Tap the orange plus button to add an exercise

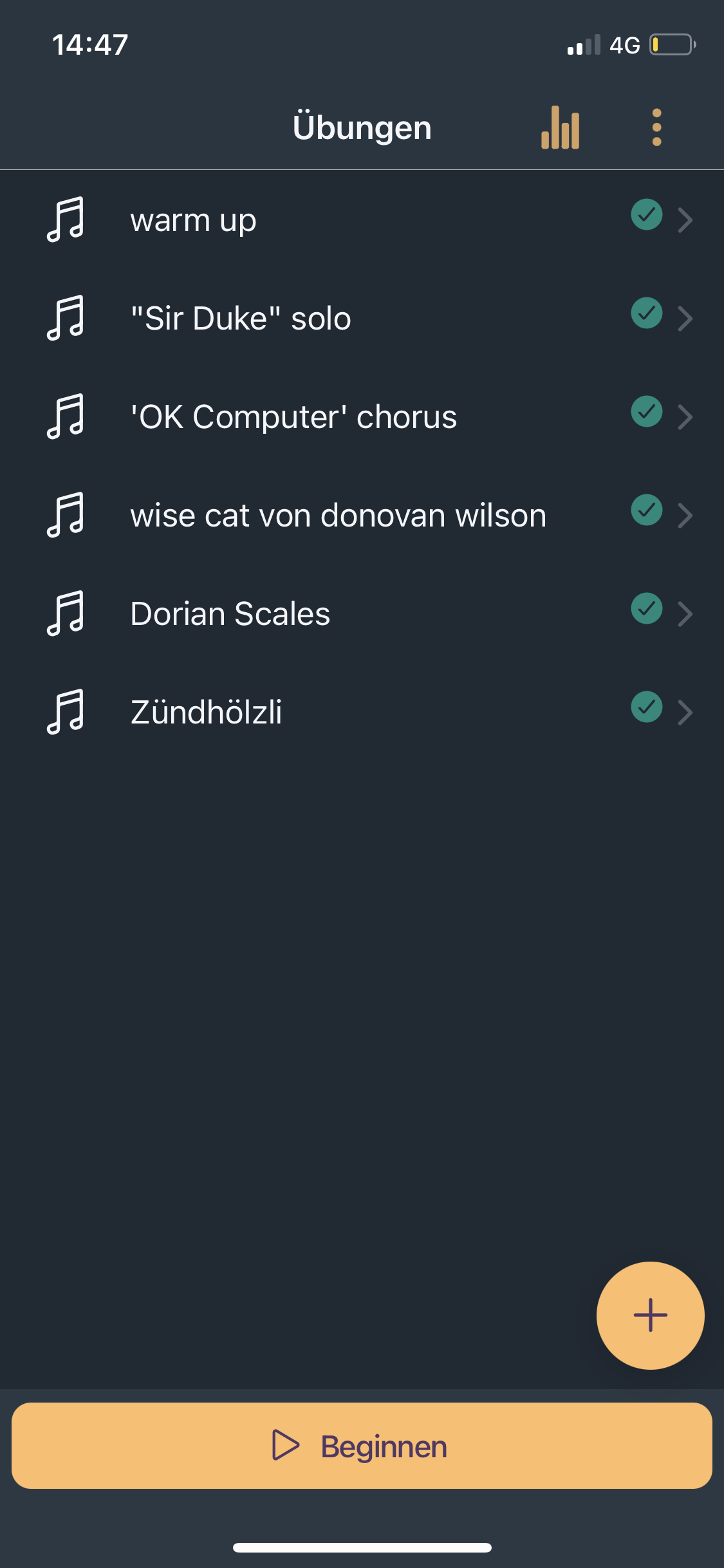pyautogui.click(x=651, y=1315)
